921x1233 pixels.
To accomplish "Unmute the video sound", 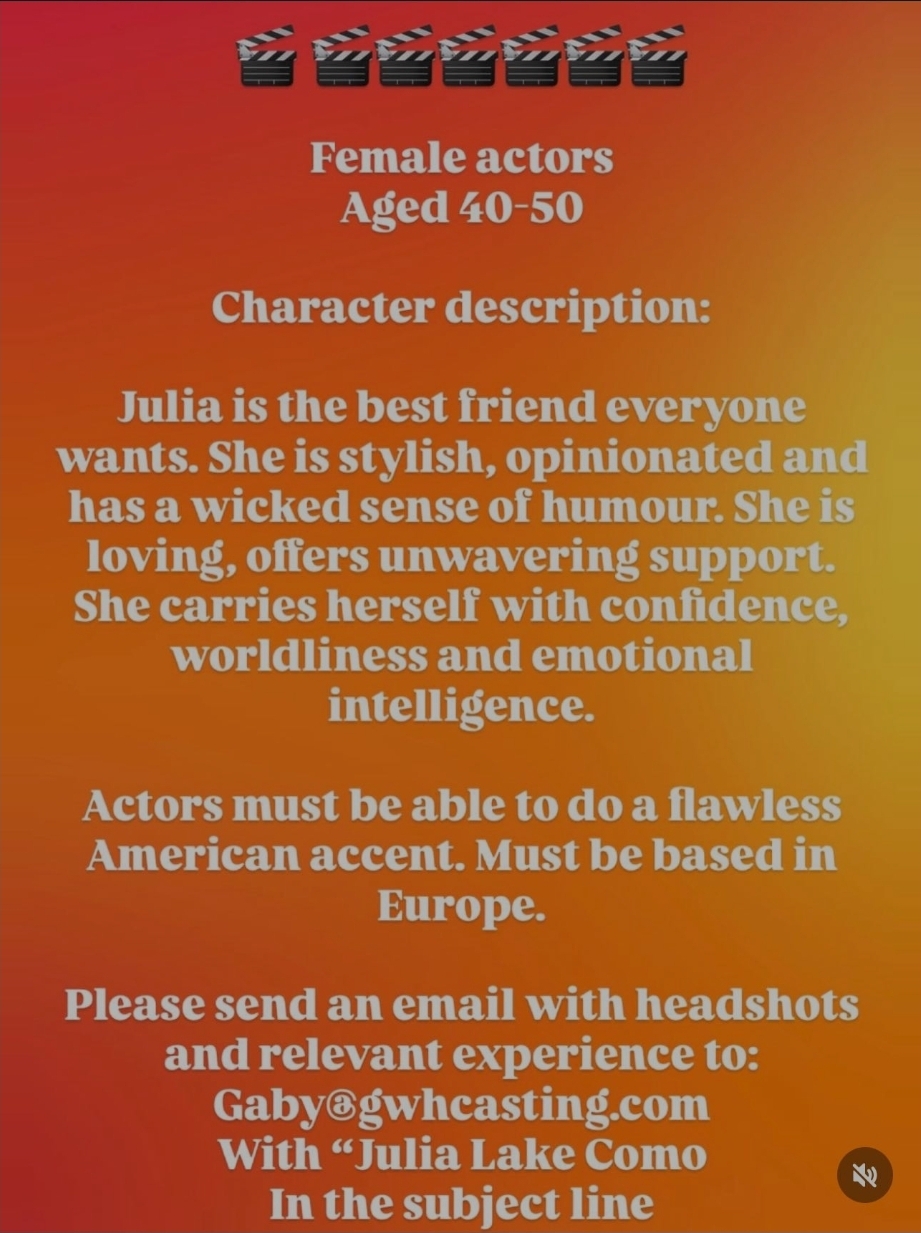I will click(x=864, y=1174).
